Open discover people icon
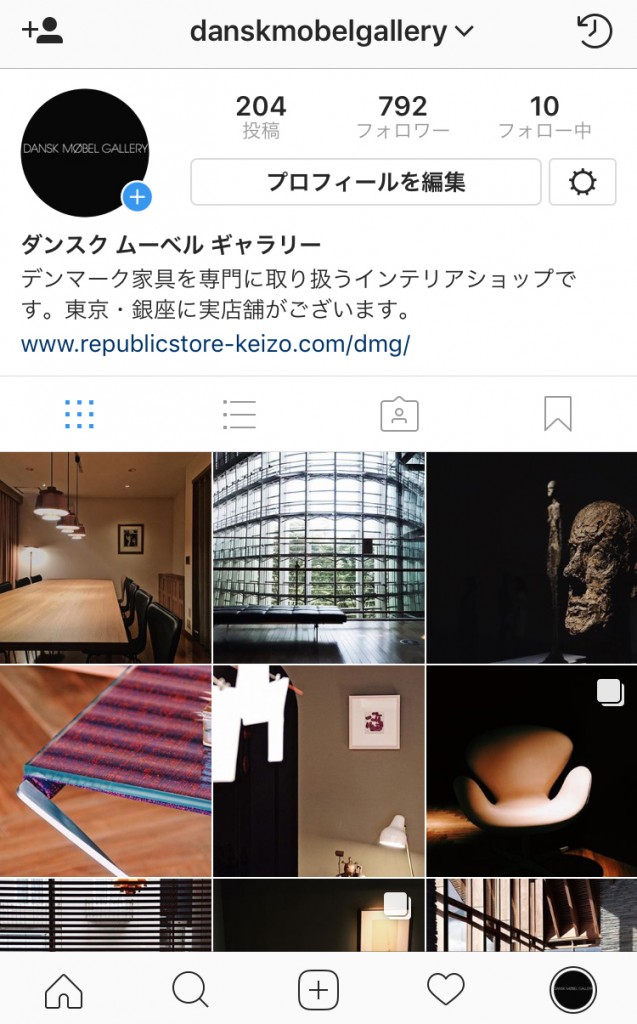637x1024 pixels. coord(43,31)
